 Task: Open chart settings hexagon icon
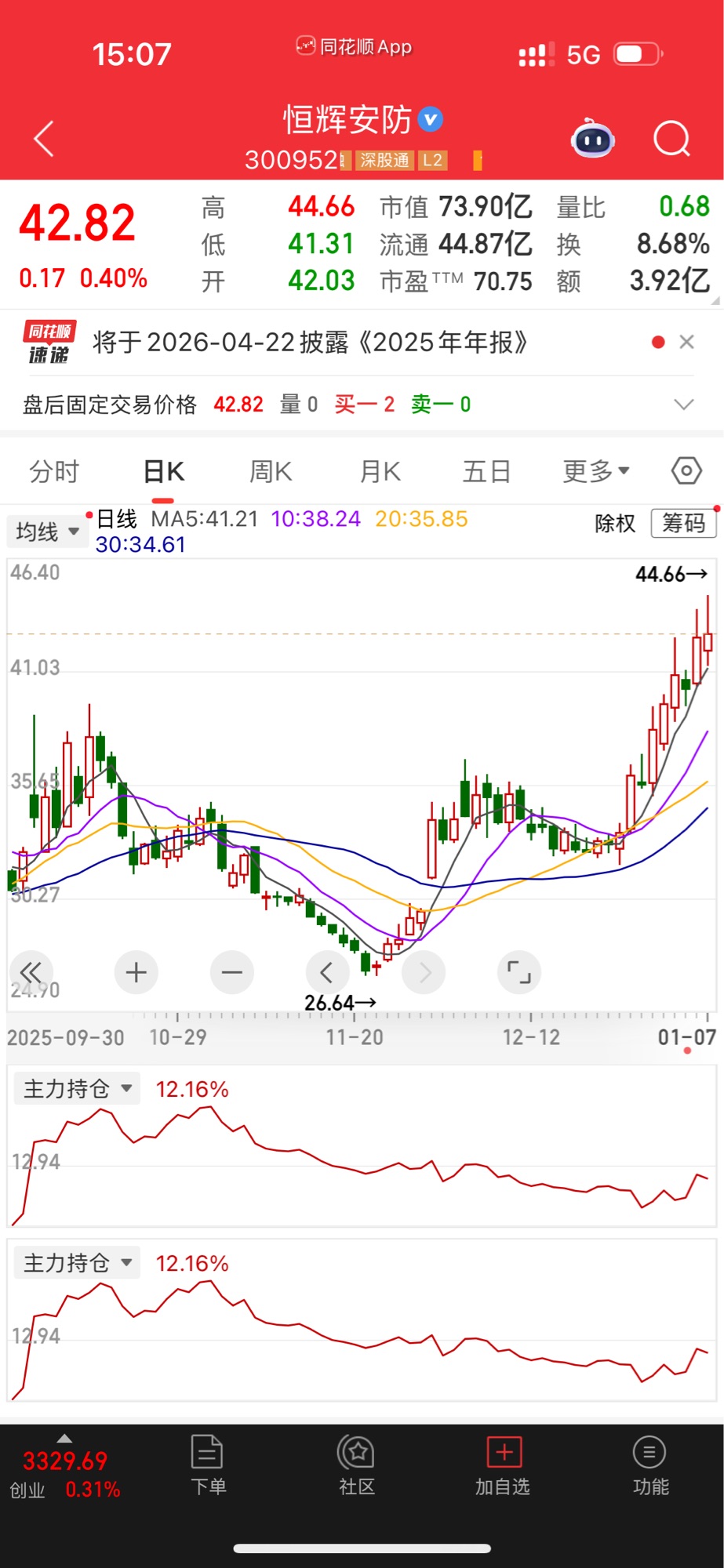coord(686,471)
